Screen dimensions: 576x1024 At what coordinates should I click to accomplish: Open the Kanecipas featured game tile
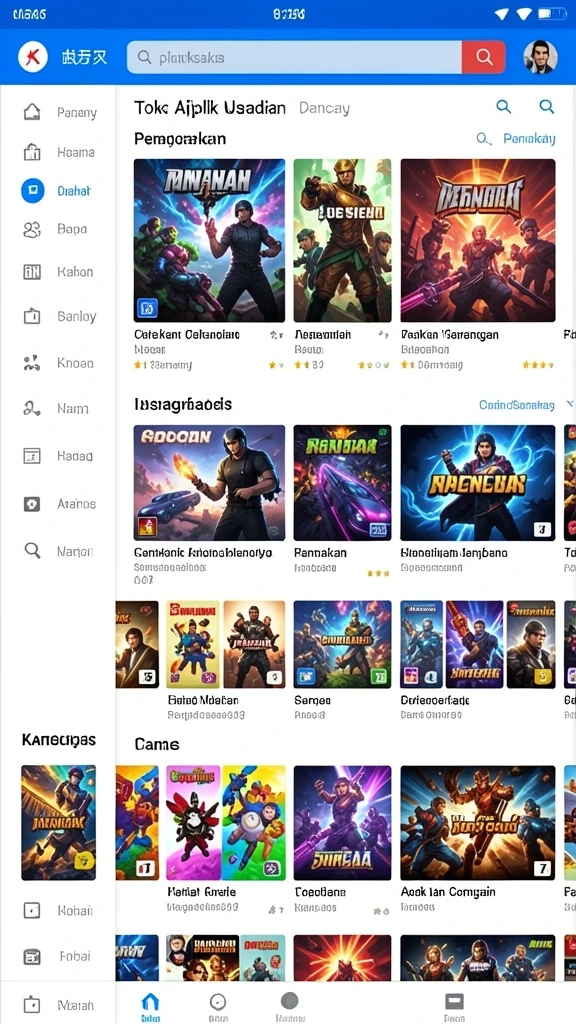(x=59, y=823)
